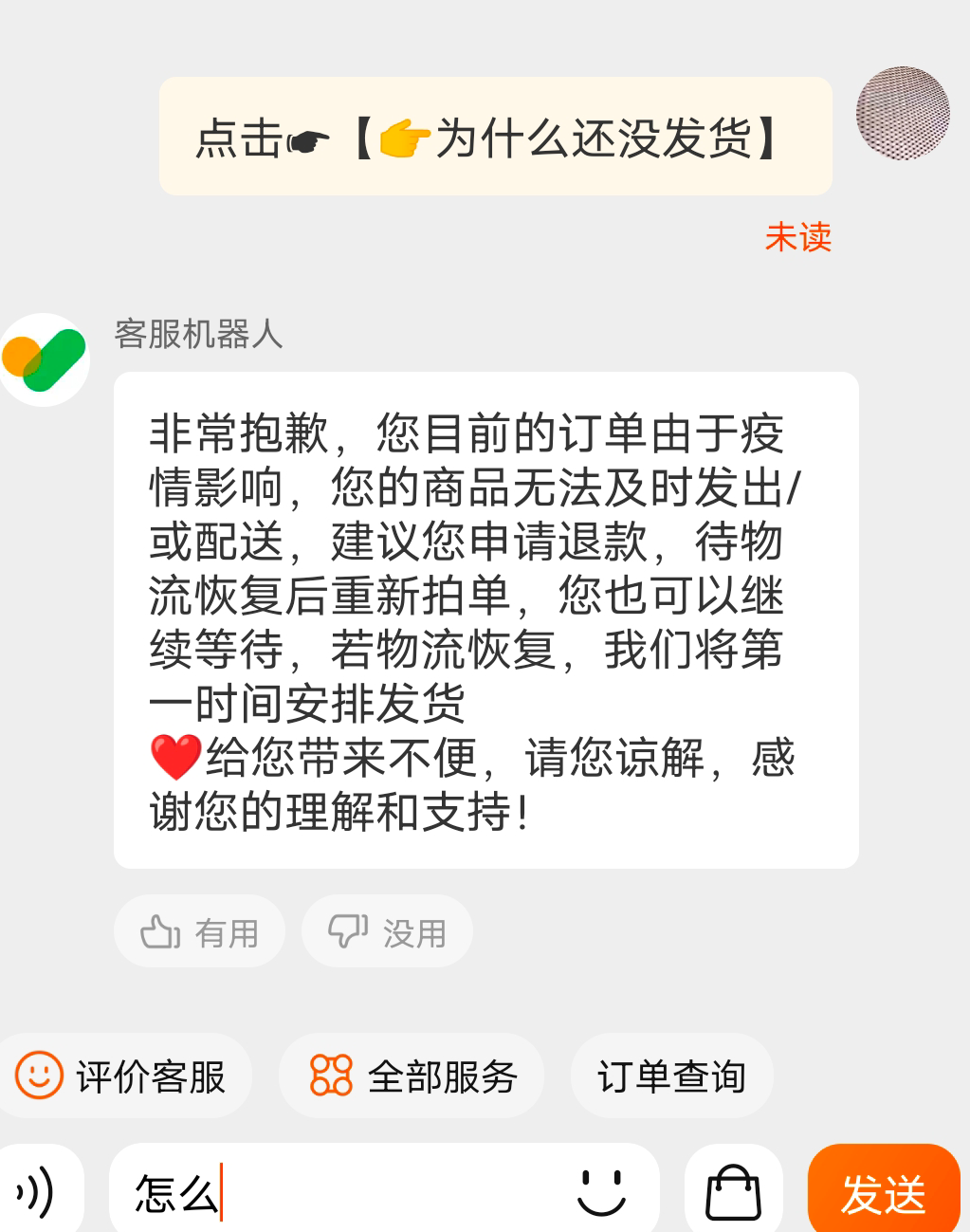Switch to voice input
970x1232 pixels.
tap(36, 1192)
